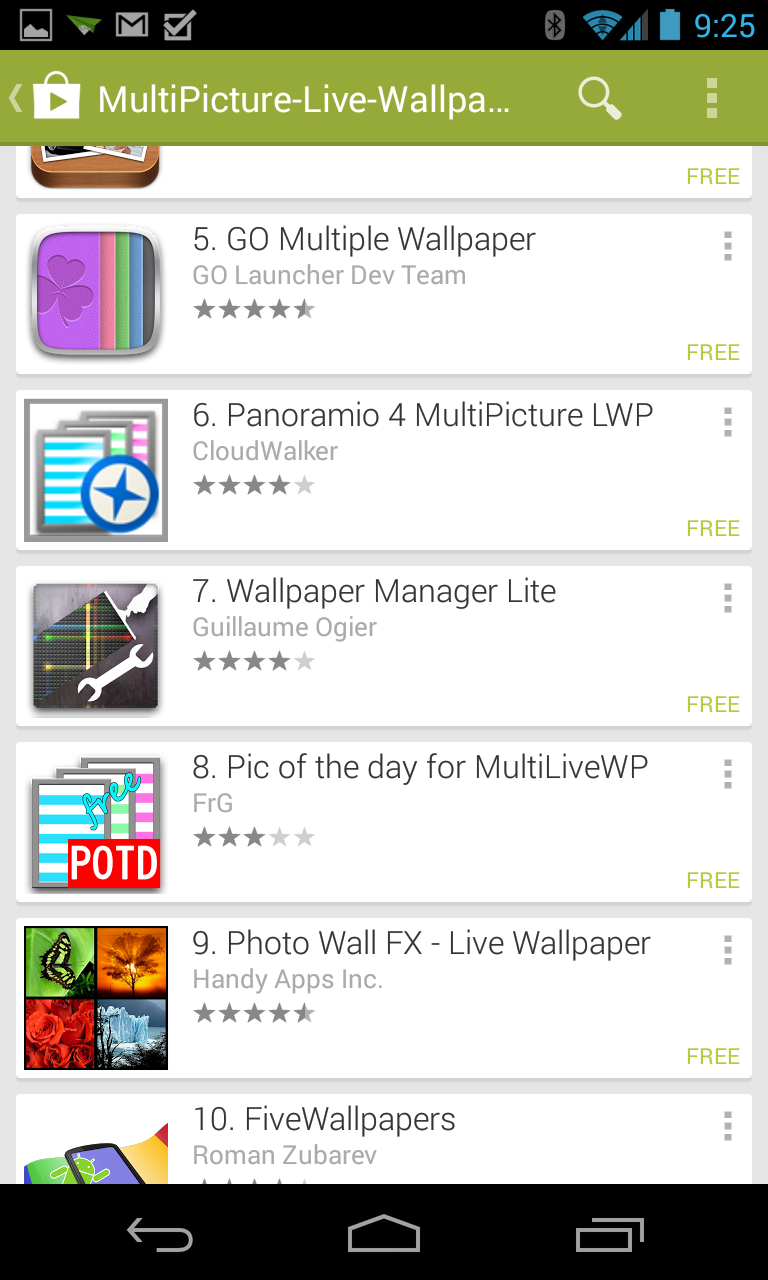This screenshot has height=1280, width=768.
Task: View Wallpaper Manager Lite details
Action: click(x=420, y=646)
